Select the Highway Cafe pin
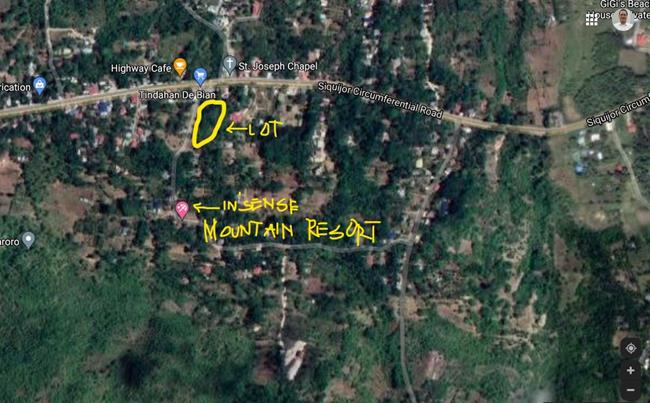This screenshot has width=650, height=403. point(180,68)
